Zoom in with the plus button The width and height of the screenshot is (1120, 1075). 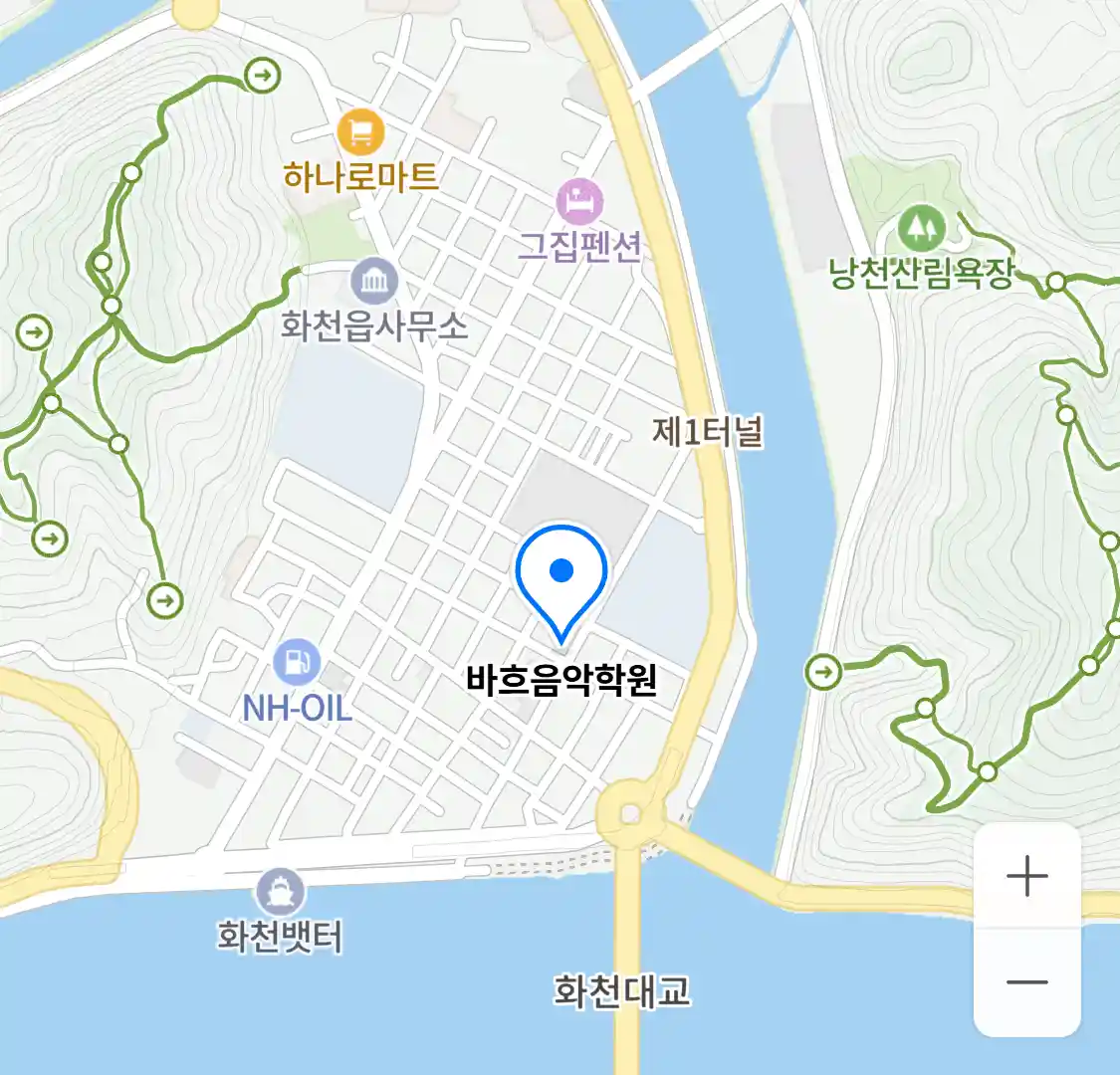(x=1026, y=877)
